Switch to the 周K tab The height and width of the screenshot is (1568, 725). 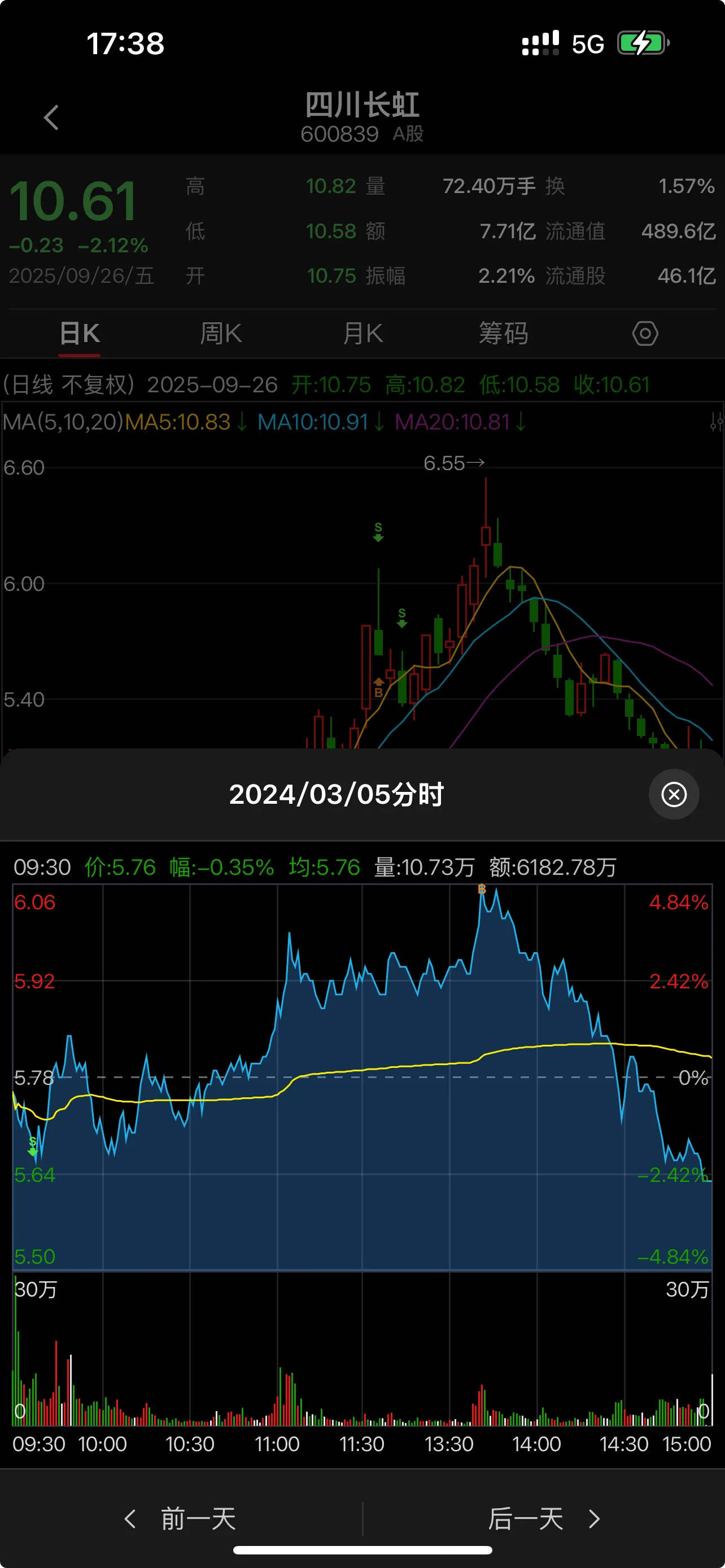tap(221, 334)
